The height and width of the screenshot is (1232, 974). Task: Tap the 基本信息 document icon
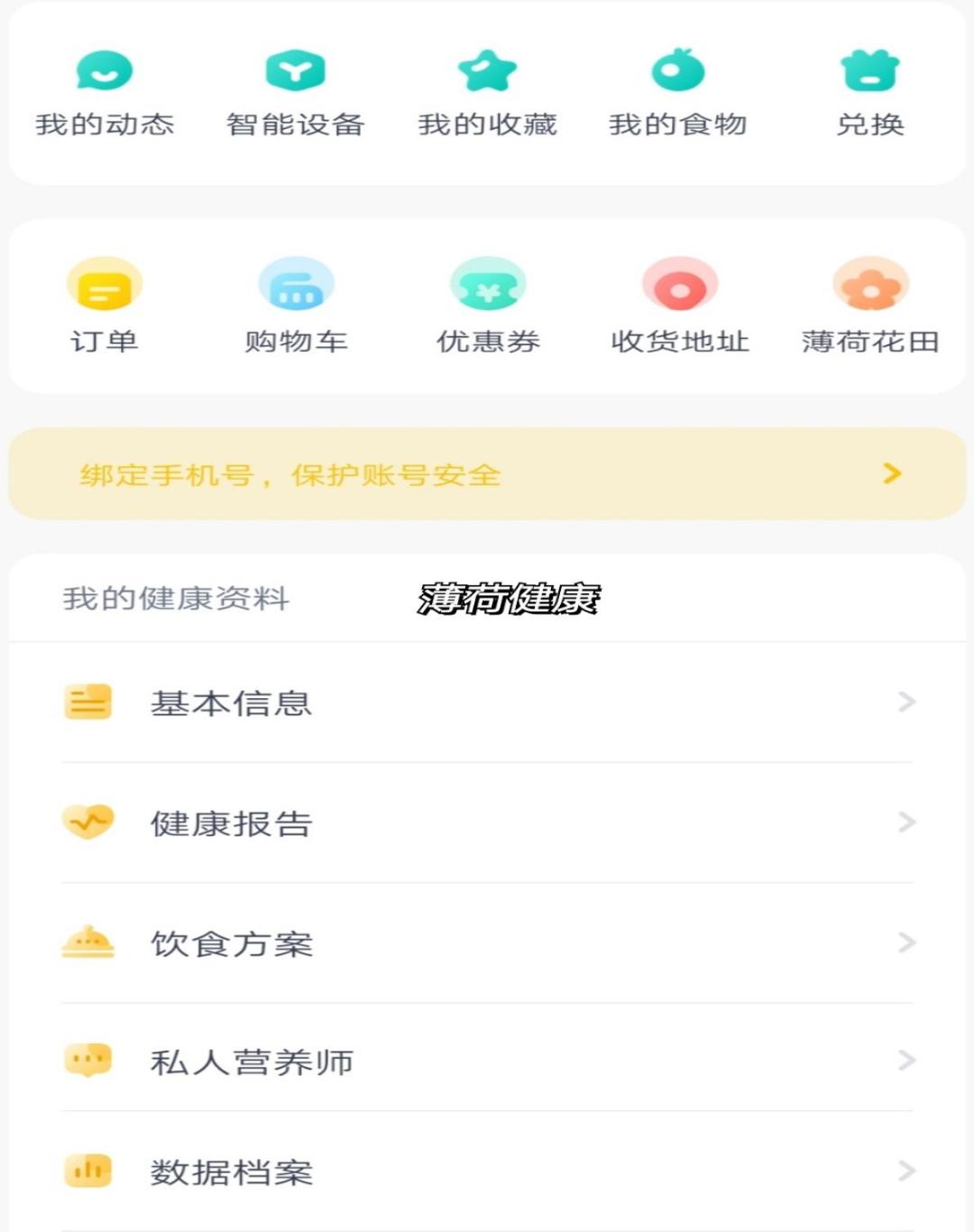[x=87, y=703]
